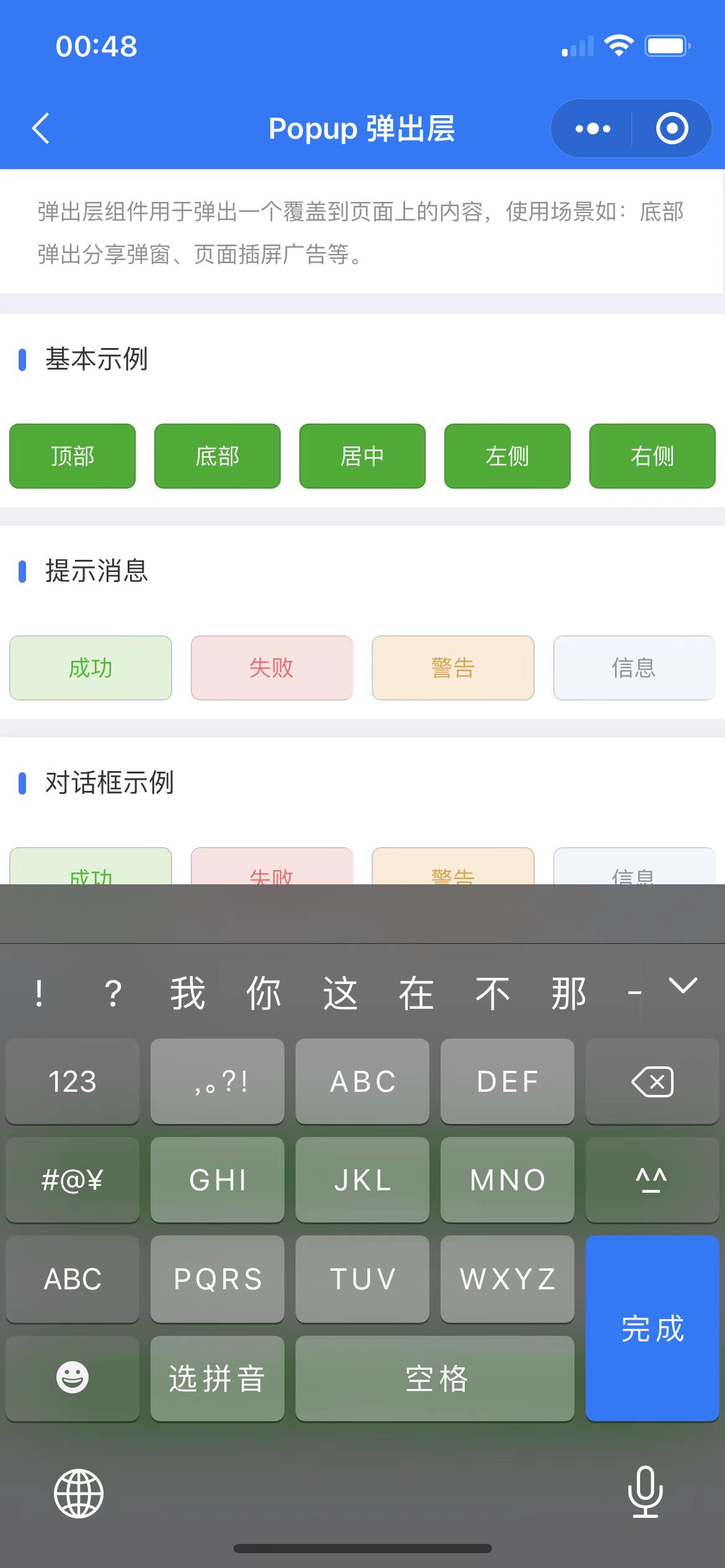Tap the 空格 space key

pyautogui.click(x=435, y=1379)
